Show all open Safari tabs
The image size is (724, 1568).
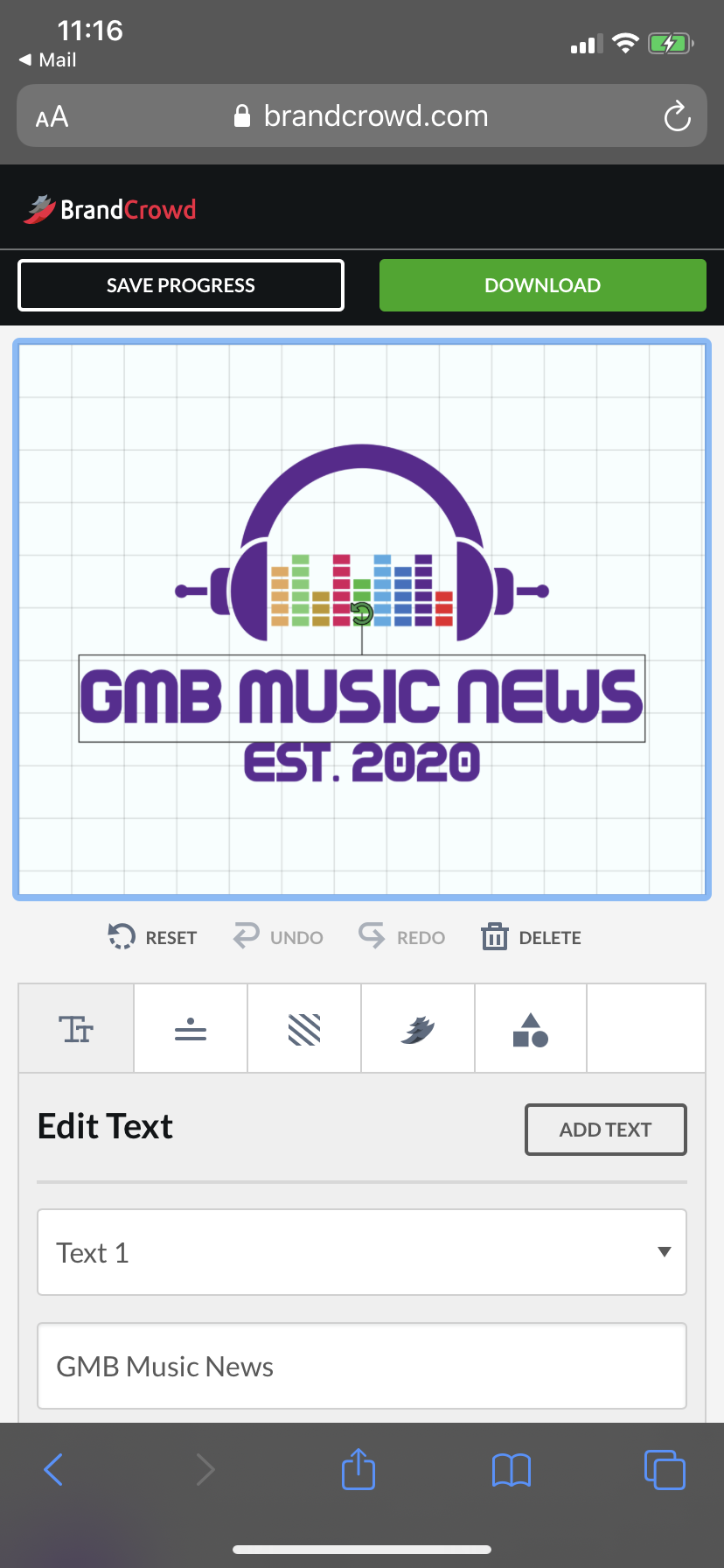click(665, 1470)
